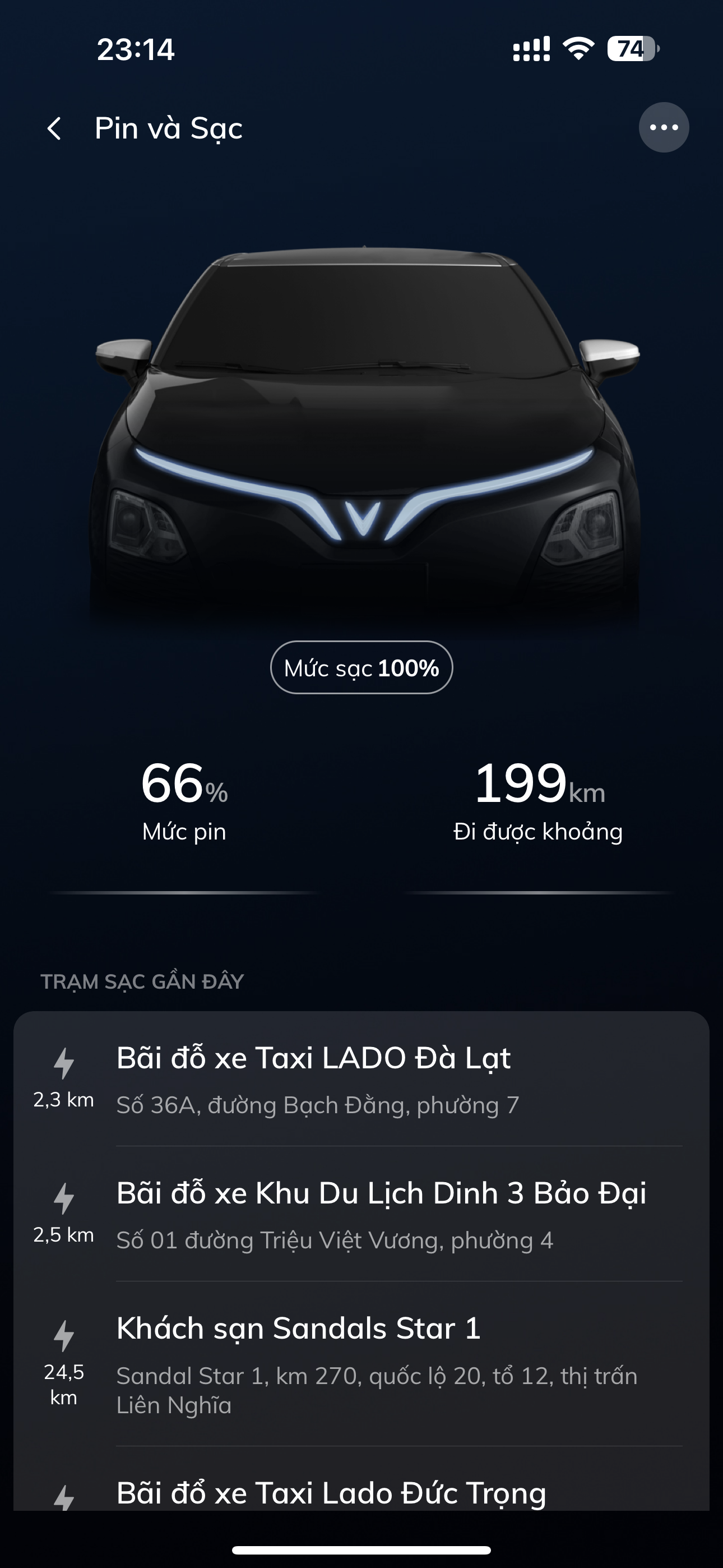Open the three-dot overflow menu

coord(664,127)
